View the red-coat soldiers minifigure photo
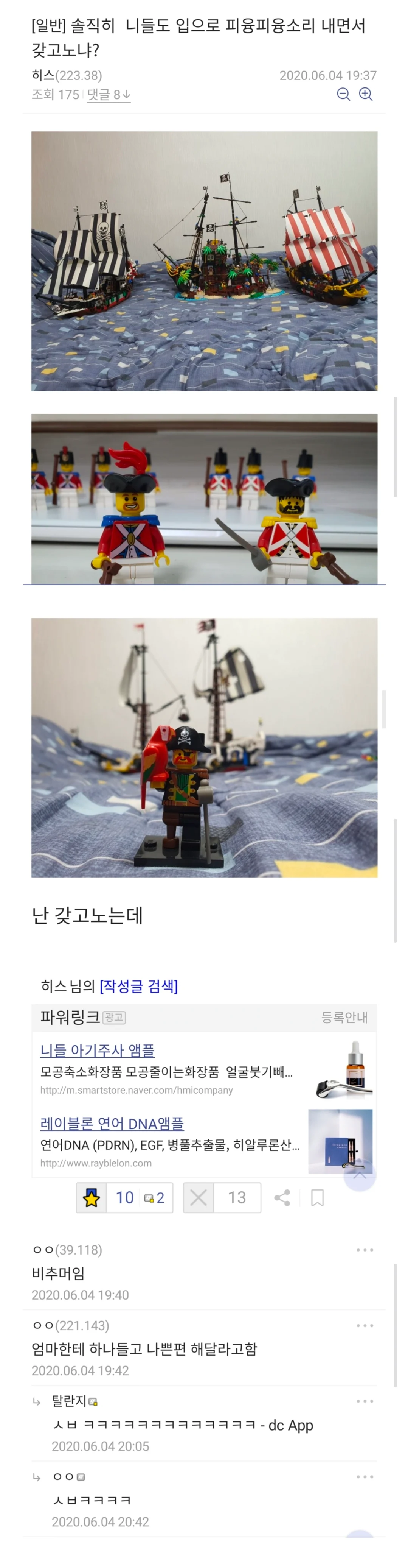This screenshot has height=1568, width=408. coord(204,499)
